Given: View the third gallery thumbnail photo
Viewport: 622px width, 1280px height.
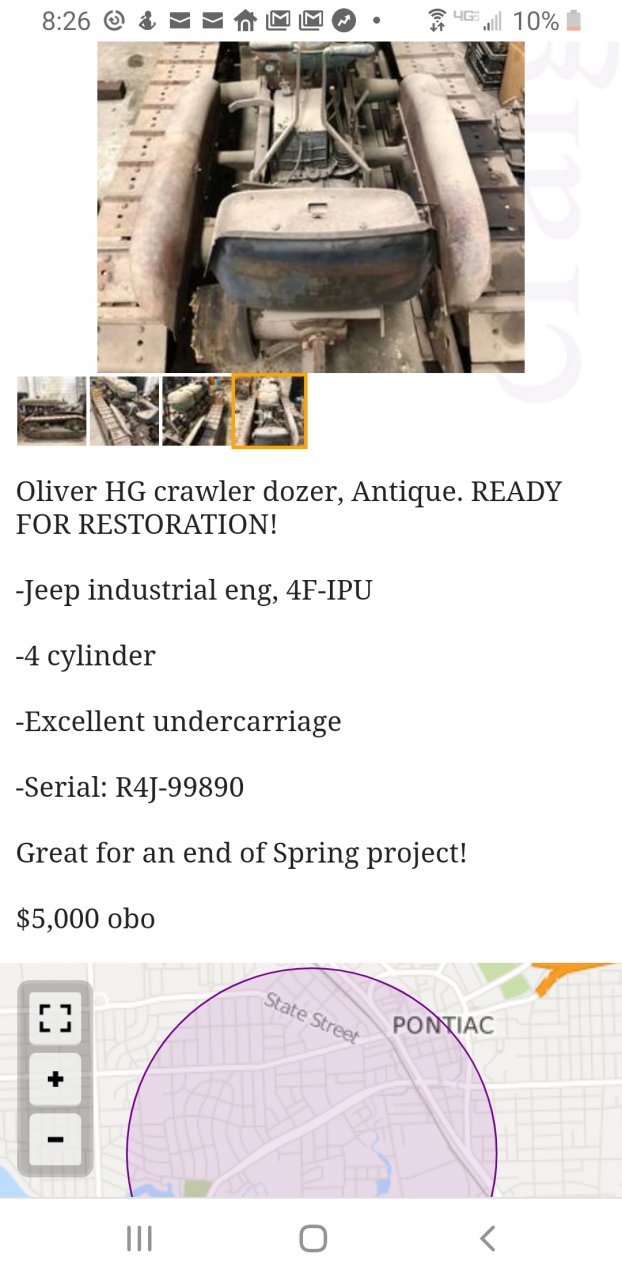Looking at the screenshot, I should [x=196, y=411].
